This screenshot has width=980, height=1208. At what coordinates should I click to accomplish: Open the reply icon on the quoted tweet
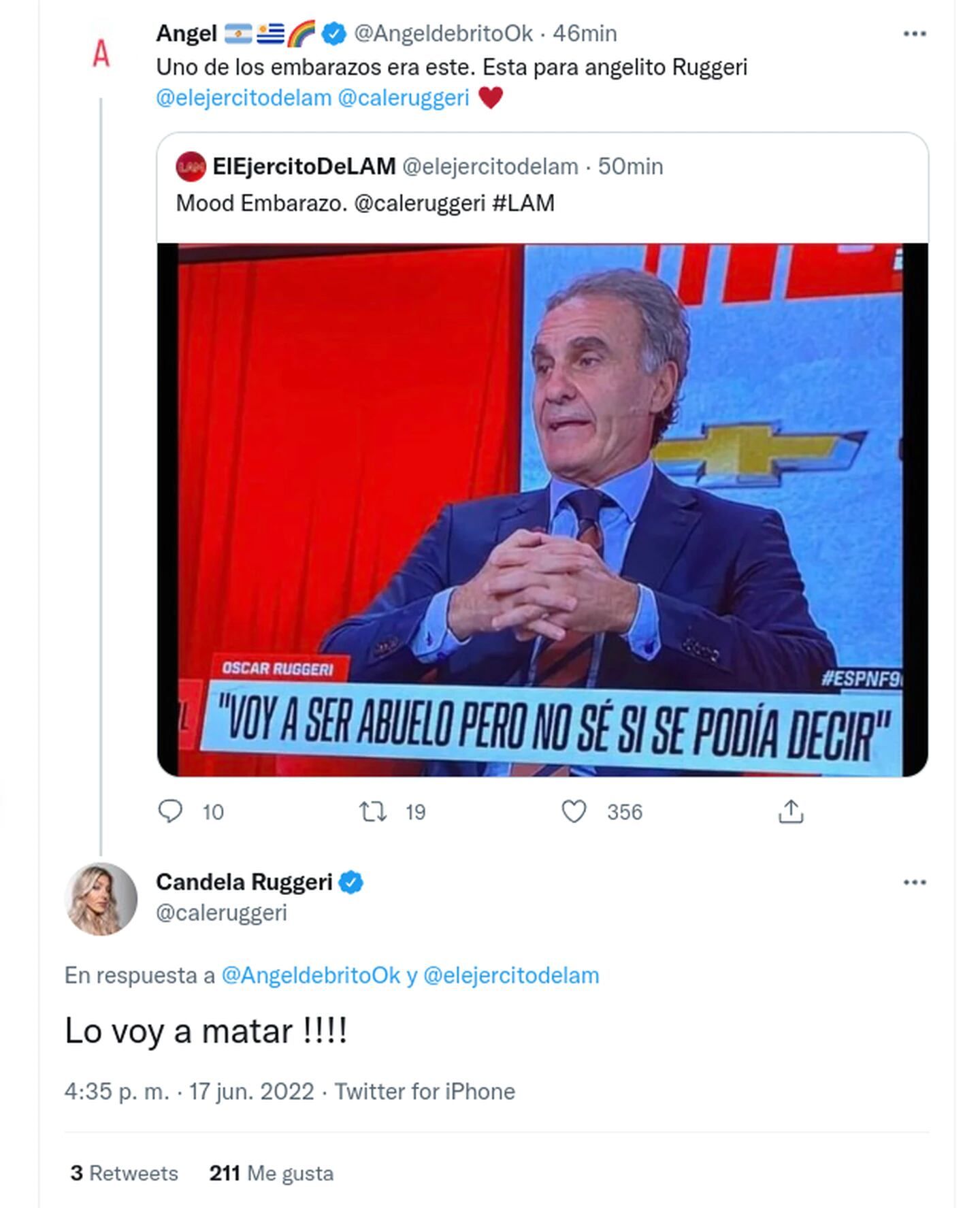(x=172, y=812)
